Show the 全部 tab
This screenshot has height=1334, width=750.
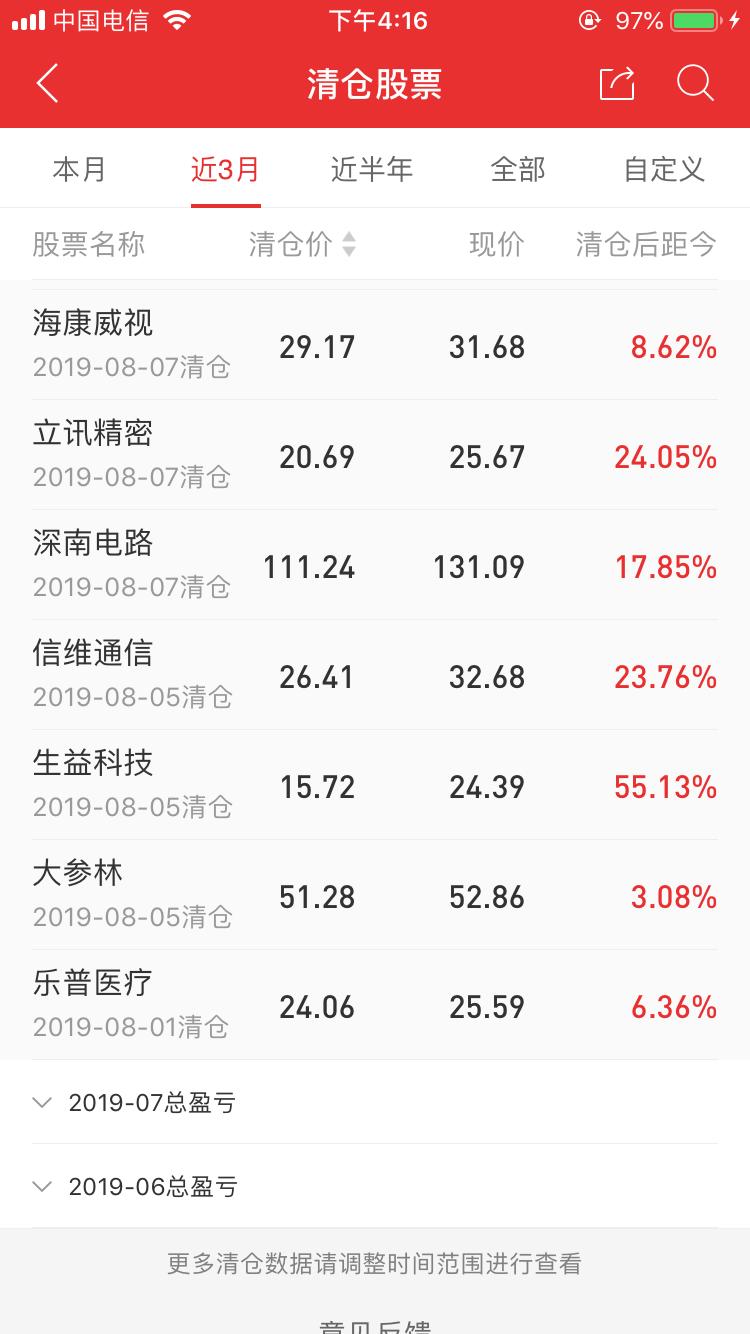pyautogui.click(x=518, y=169)
